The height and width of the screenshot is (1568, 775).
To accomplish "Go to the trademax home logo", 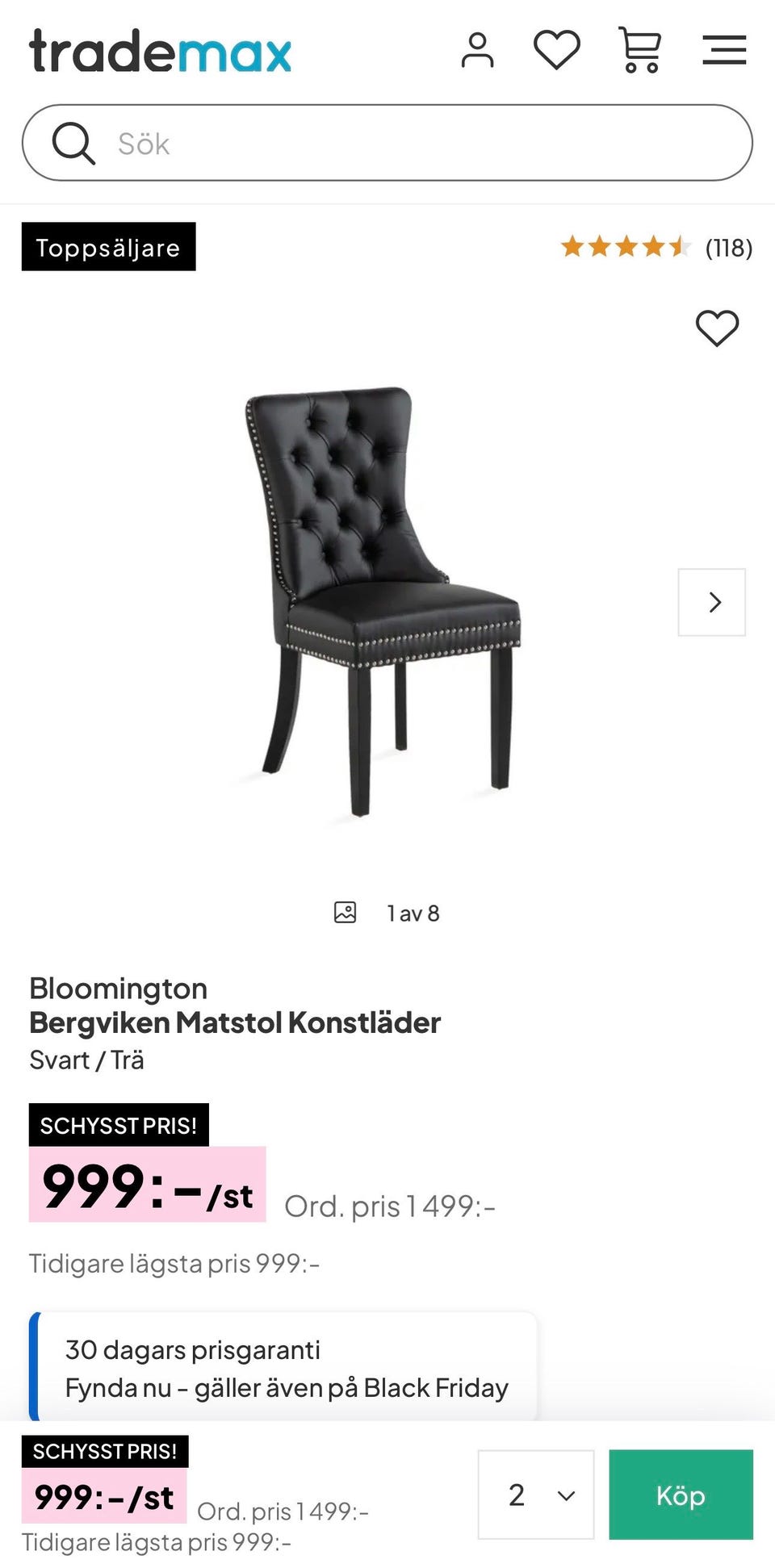I will [x=160, y=51].
